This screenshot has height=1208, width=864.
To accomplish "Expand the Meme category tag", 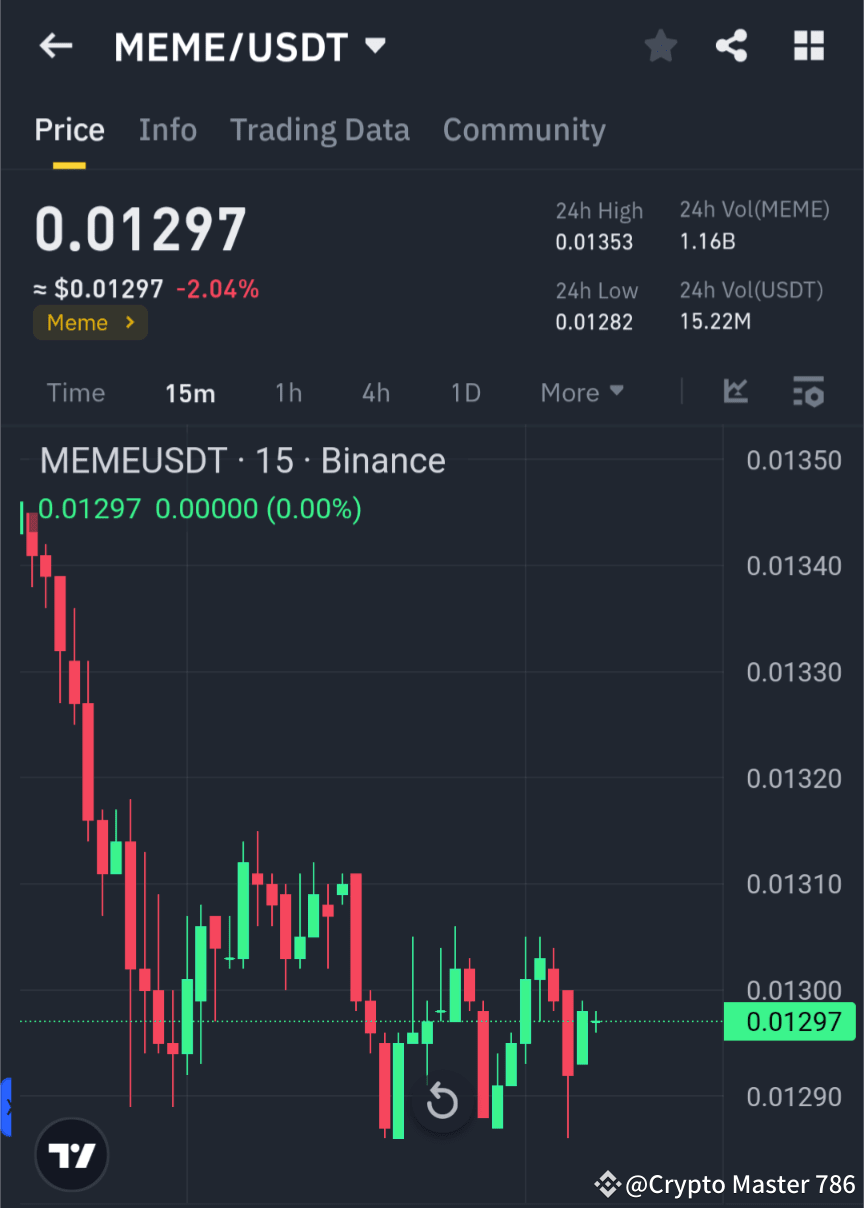I will coord(90,322).
